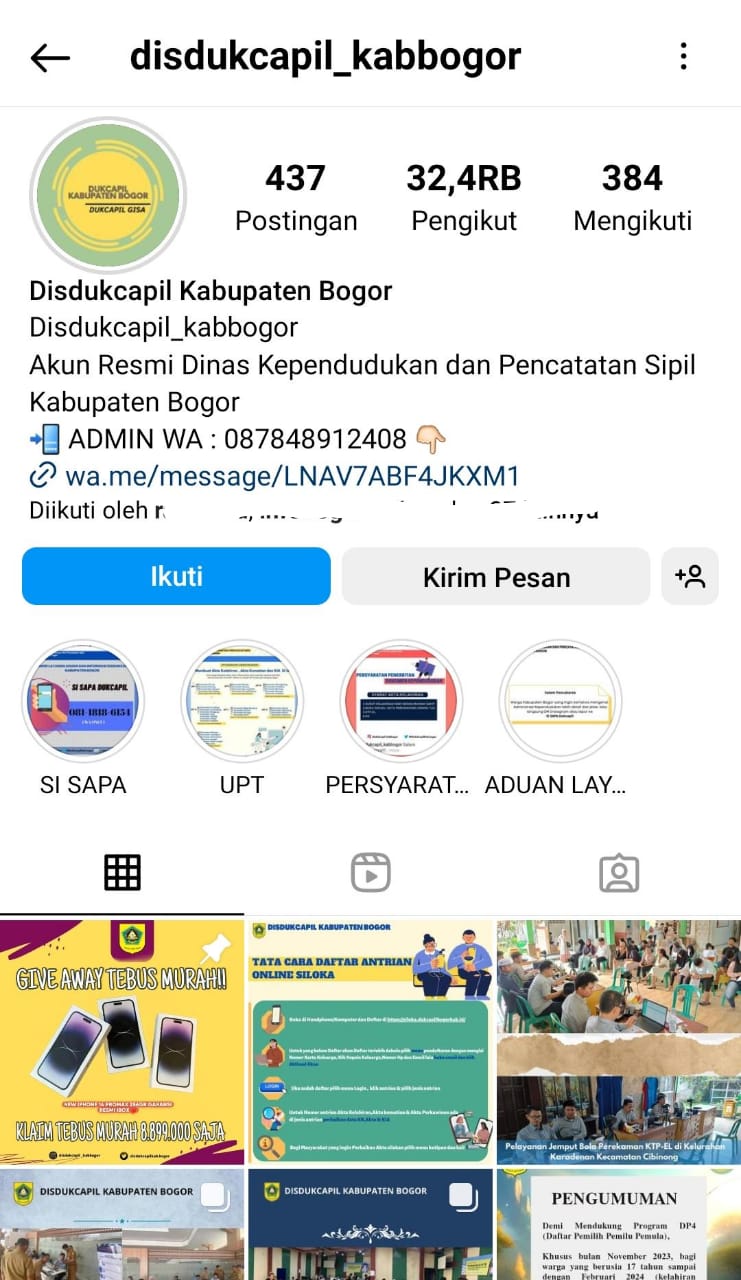The height and width of the screenshot is (1280, 741).
Task: Open the Tata Cara Daftar Antrian post
Action: [x=370, y=1042]
